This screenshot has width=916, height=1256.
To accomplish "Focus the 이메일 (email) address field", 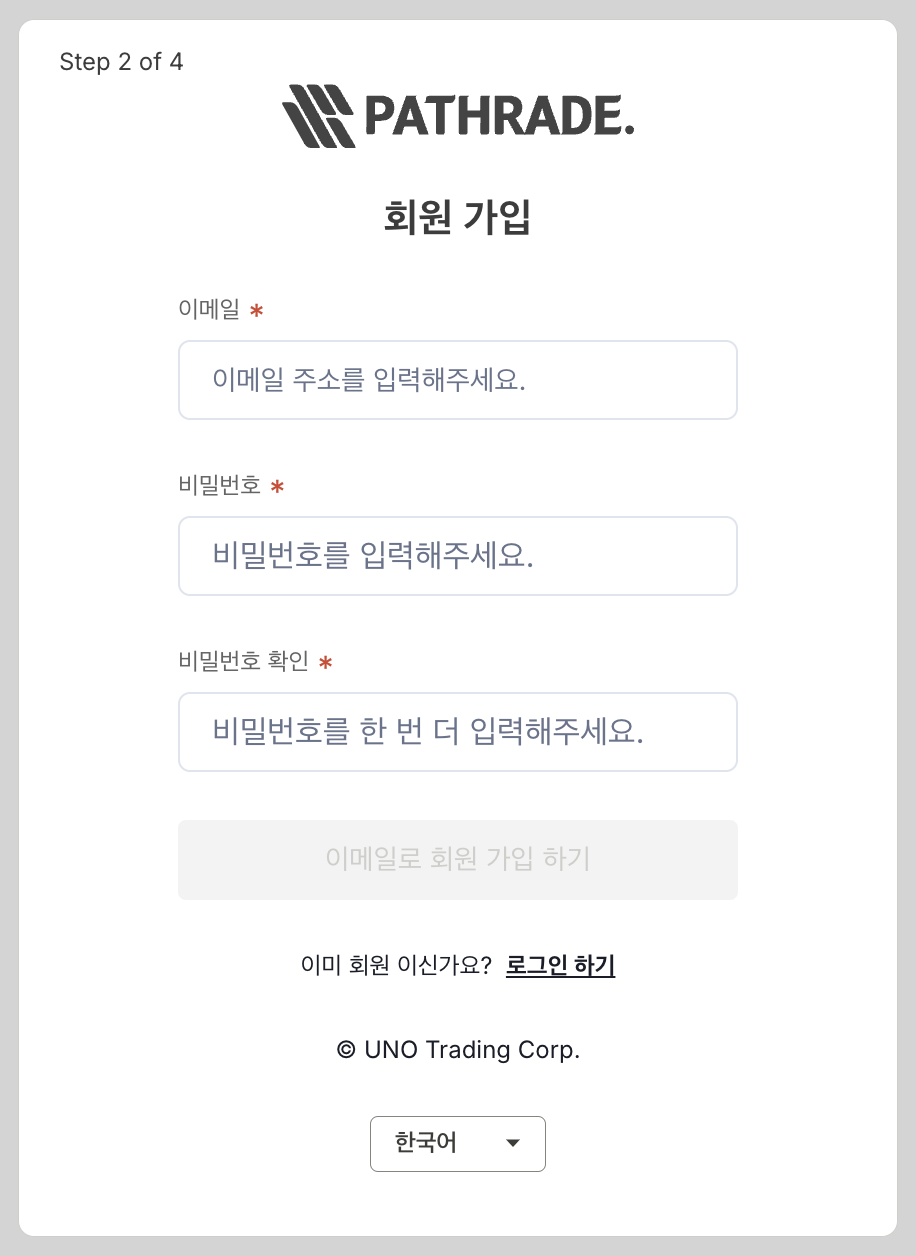I will click(457, 380).
